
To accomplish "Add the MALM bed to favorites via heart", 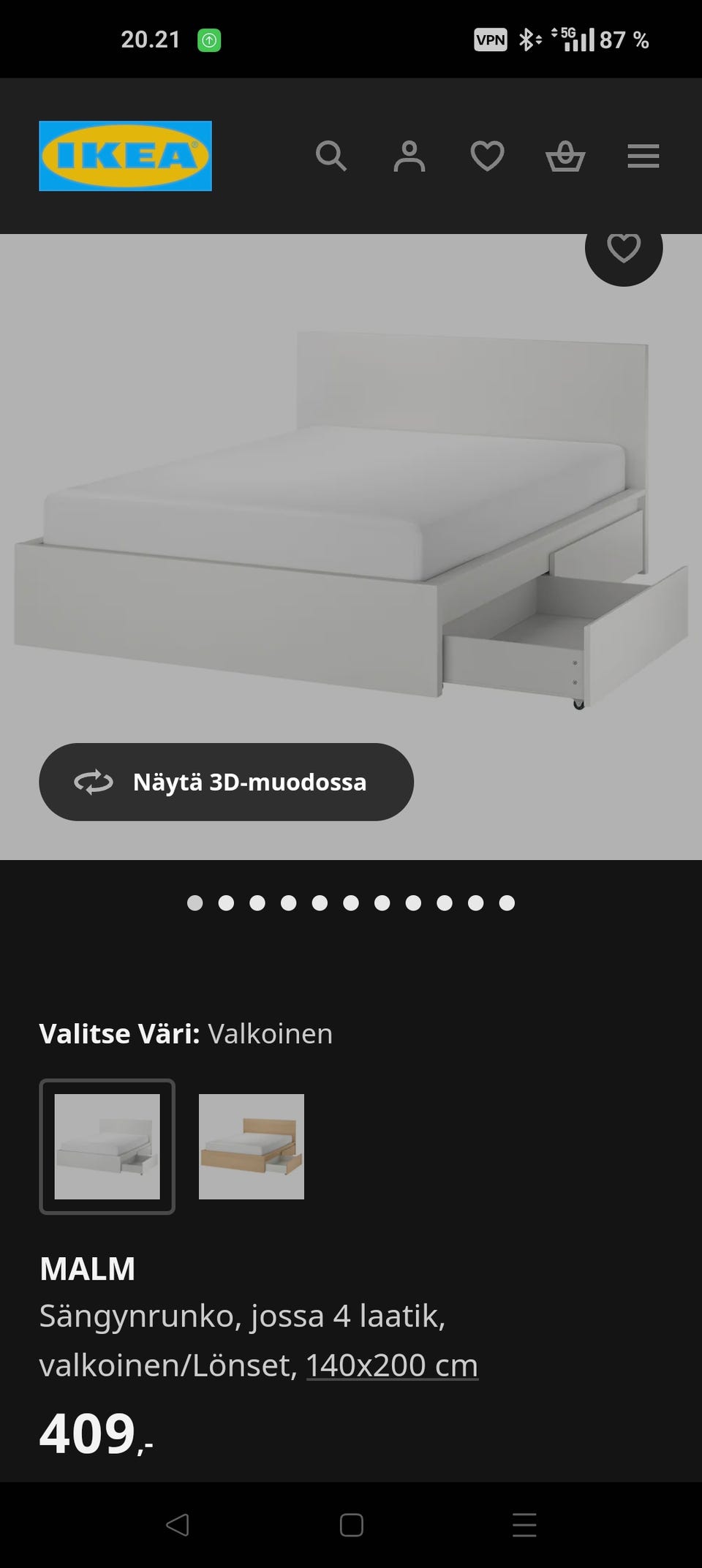I will (624, 251).
